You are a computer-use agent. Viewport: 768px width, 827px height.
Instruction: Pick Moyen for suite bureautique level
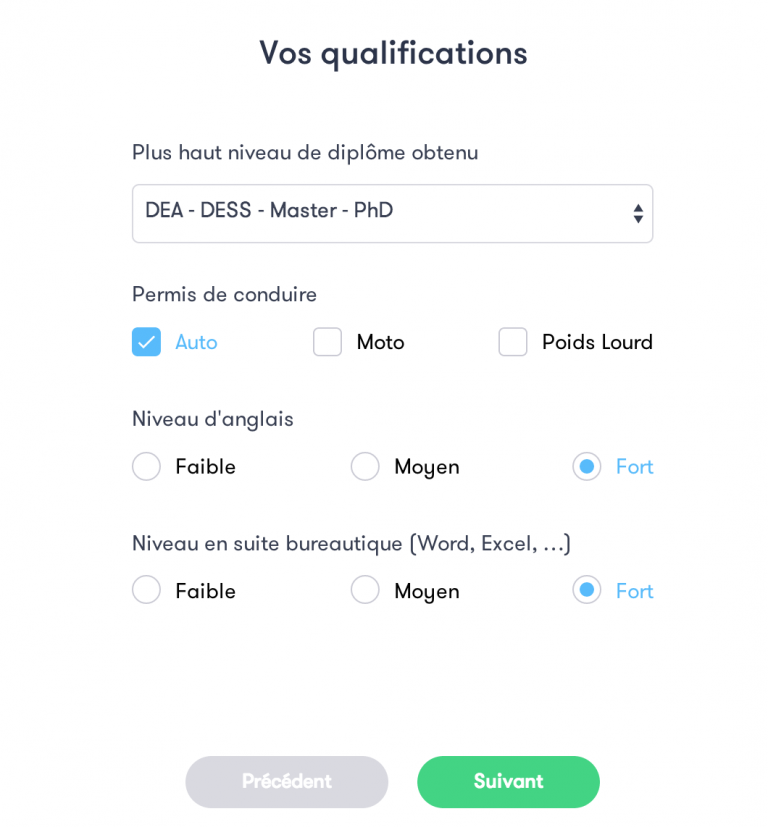365,590
